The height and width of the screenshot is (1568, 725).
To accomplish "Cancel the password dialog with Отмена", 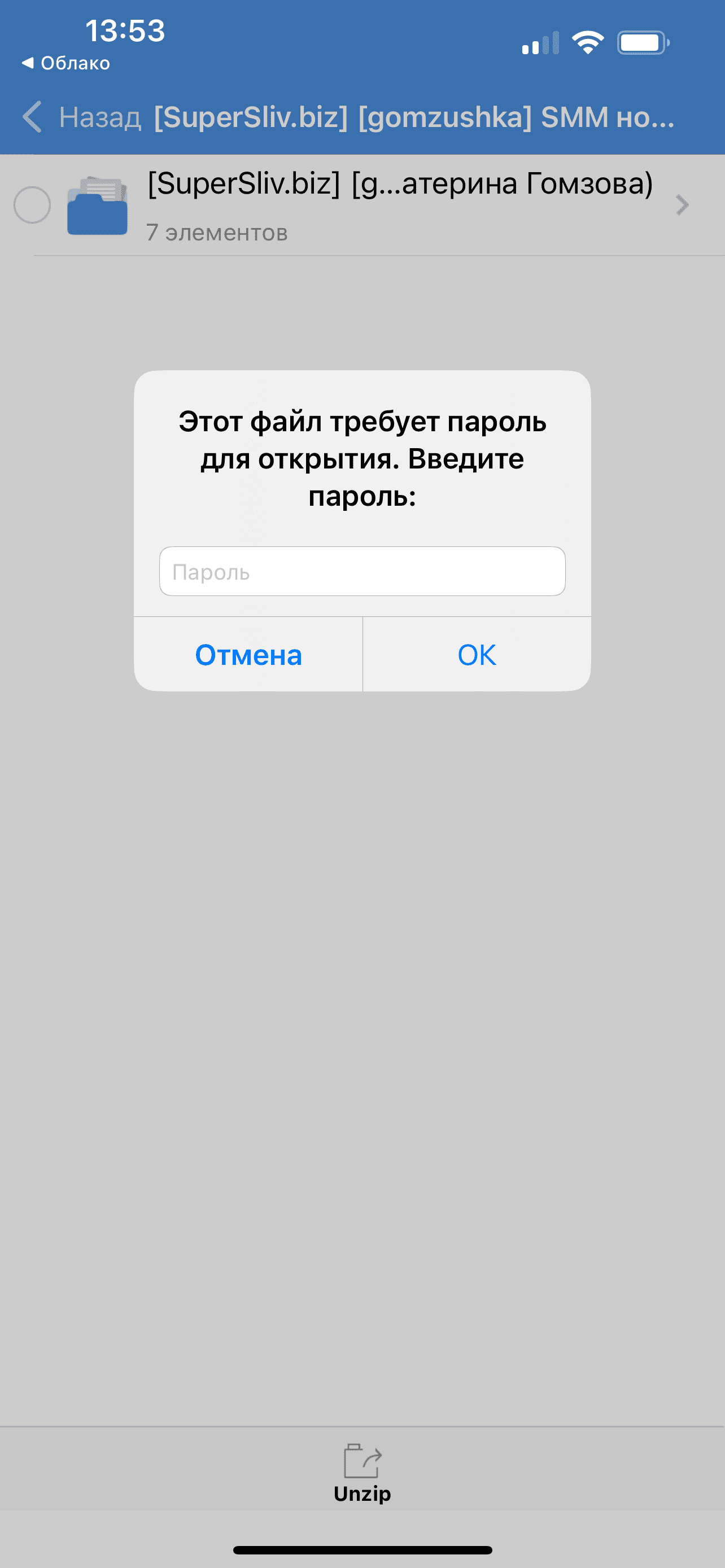I will [x=248, y=655].
